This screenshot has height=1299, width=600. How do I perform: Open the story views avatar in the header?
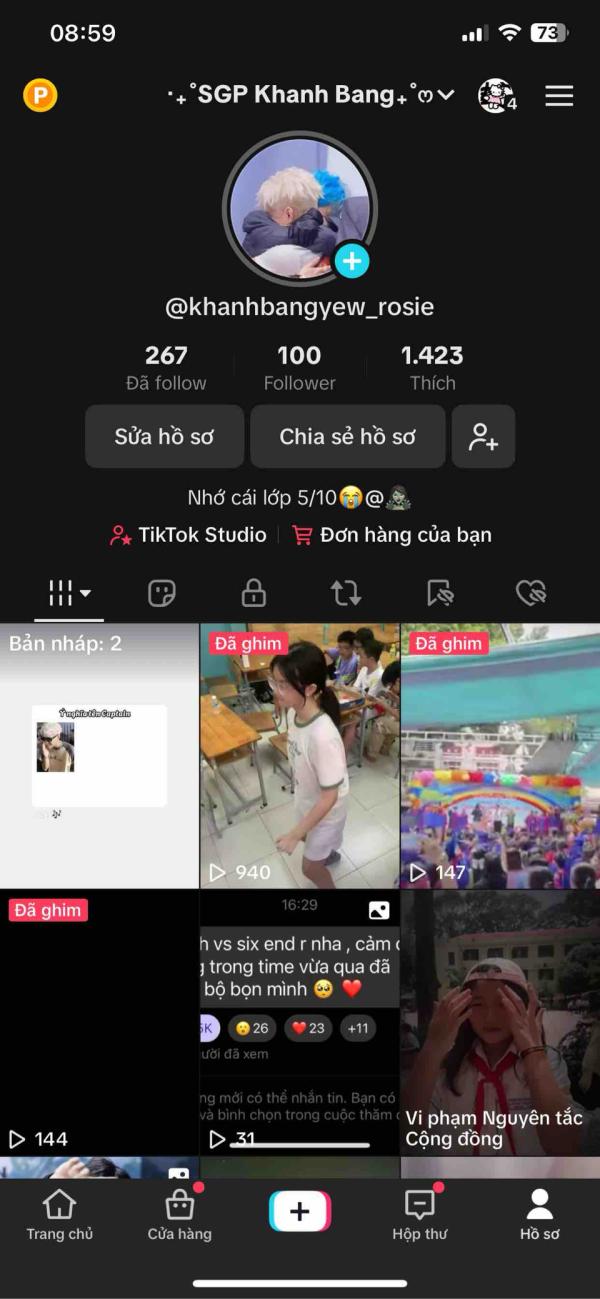496,96
